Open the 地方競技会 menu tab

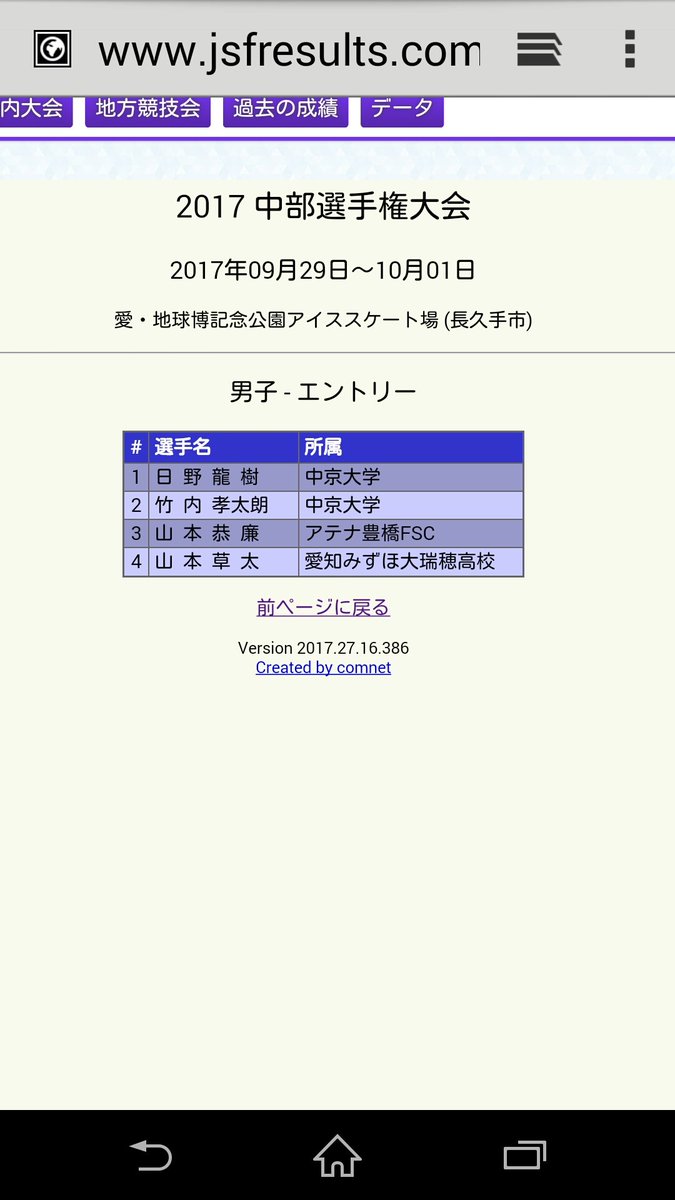click(148, 109)
